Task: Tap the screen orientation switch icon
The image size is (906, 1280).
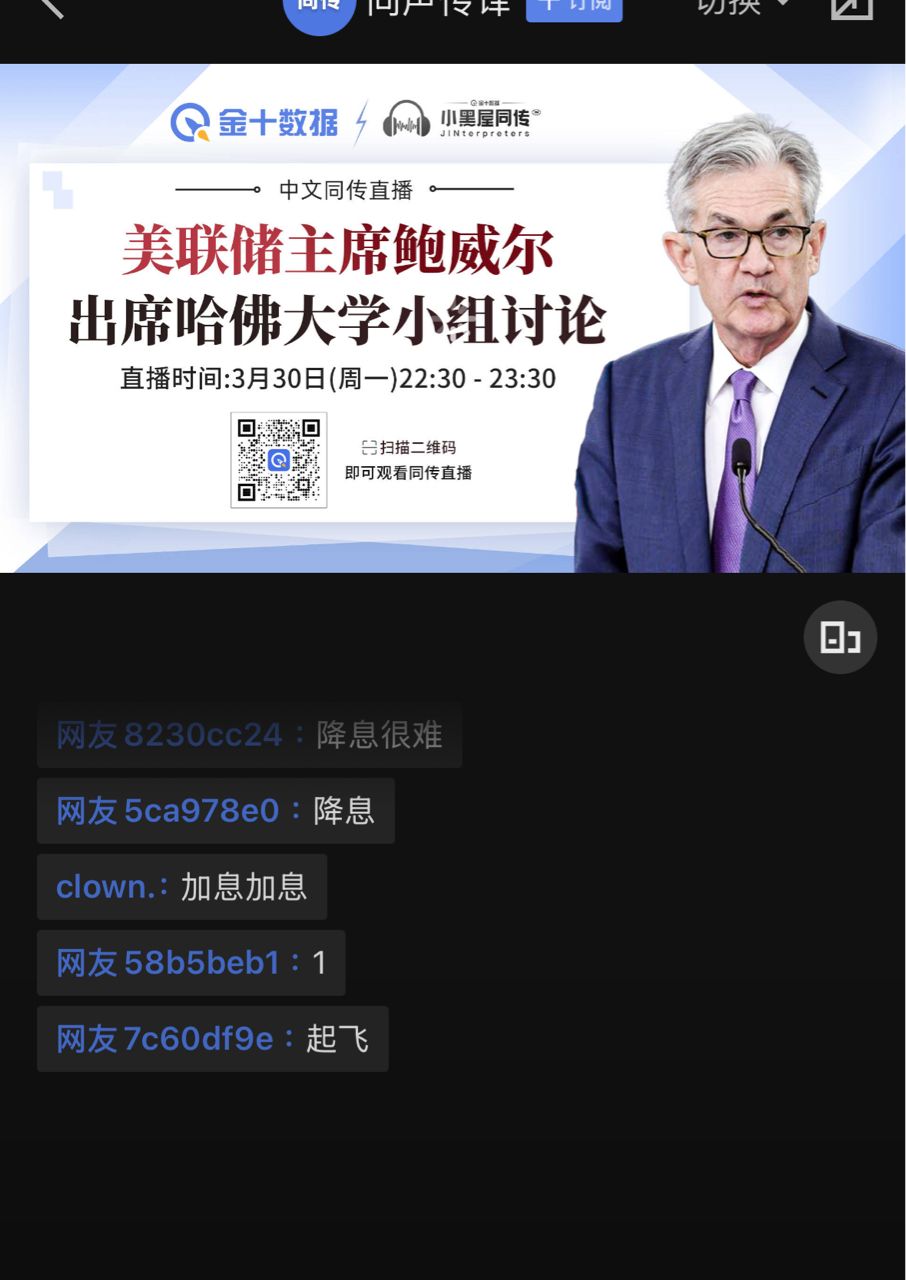Action: click(840, 637)
